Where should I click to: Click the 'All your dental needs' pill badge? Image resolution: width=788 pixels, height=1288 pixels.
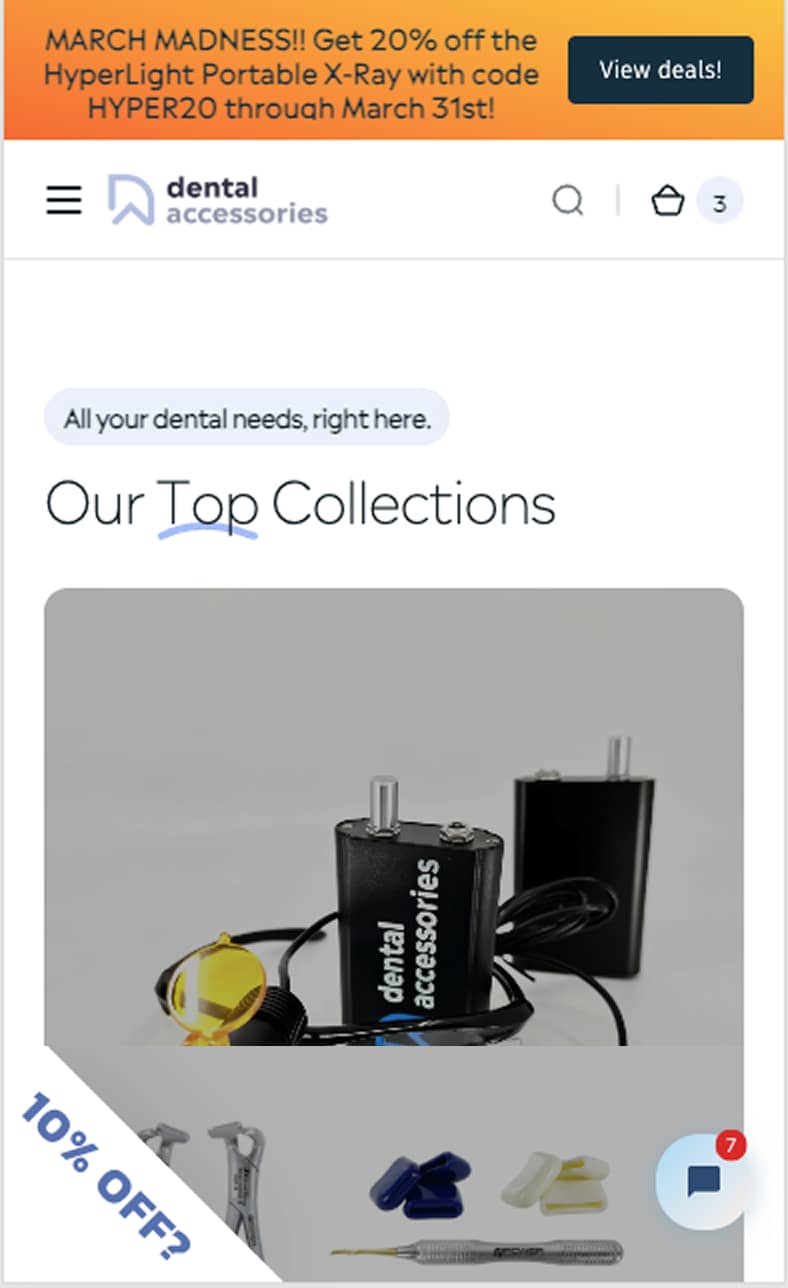click(x=246, y=417)
